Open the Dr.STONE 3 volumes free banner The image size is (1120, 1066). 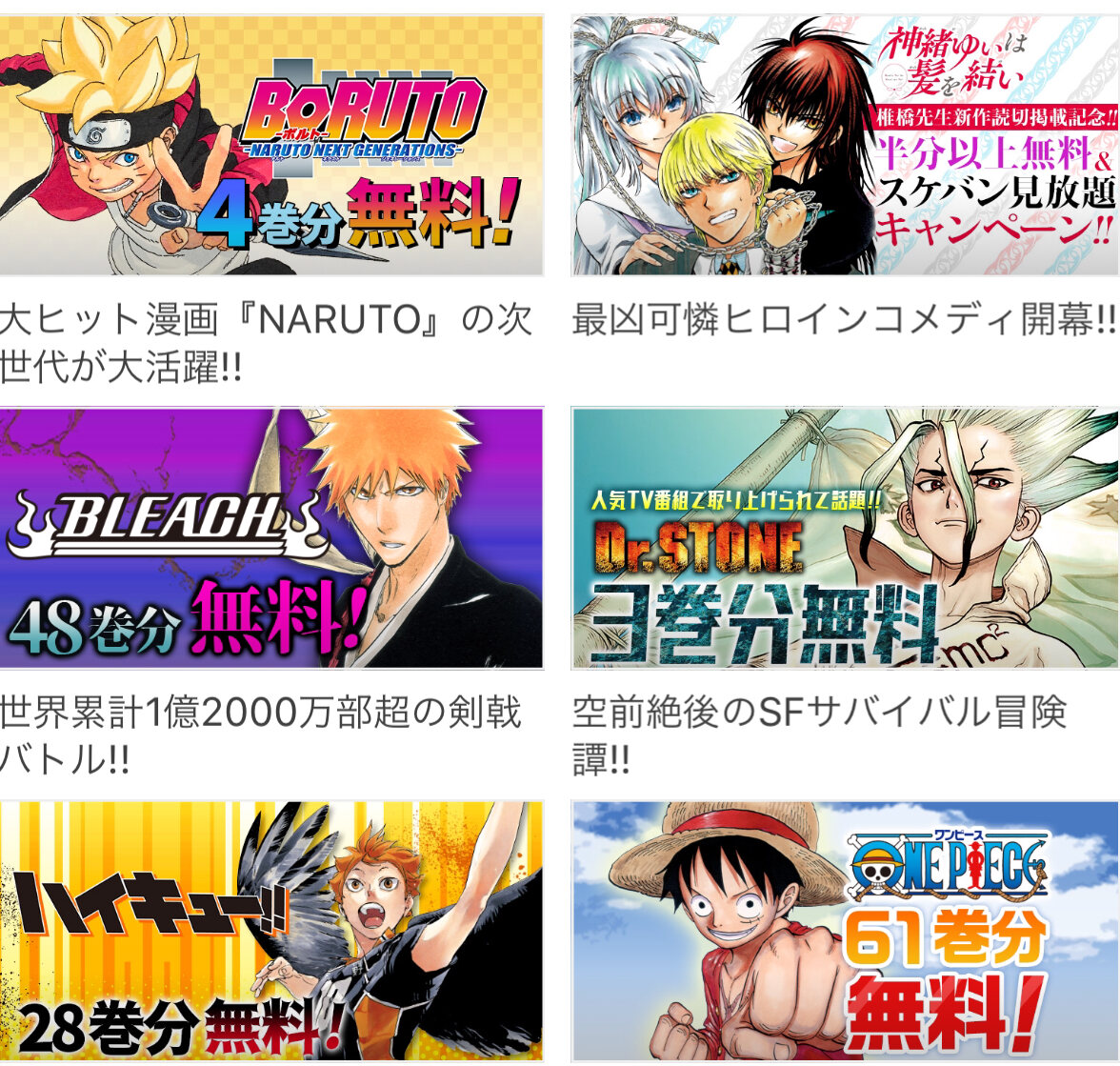tap(846, 538)
